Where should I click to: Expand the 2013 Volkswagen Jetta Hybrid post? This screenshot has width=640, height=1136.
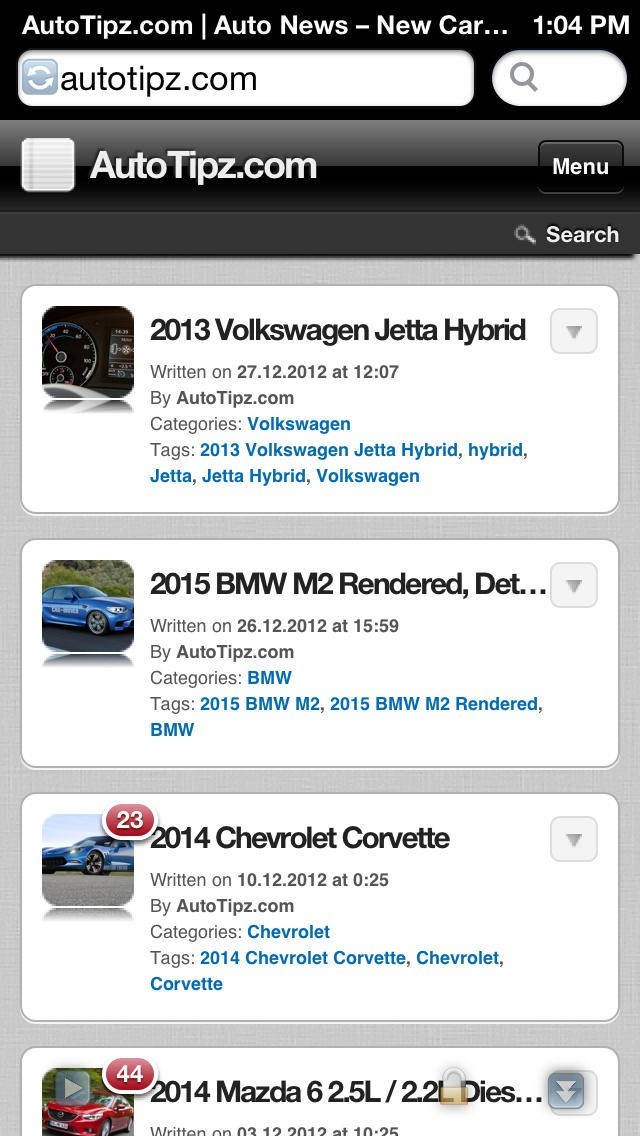click(574, 332)
